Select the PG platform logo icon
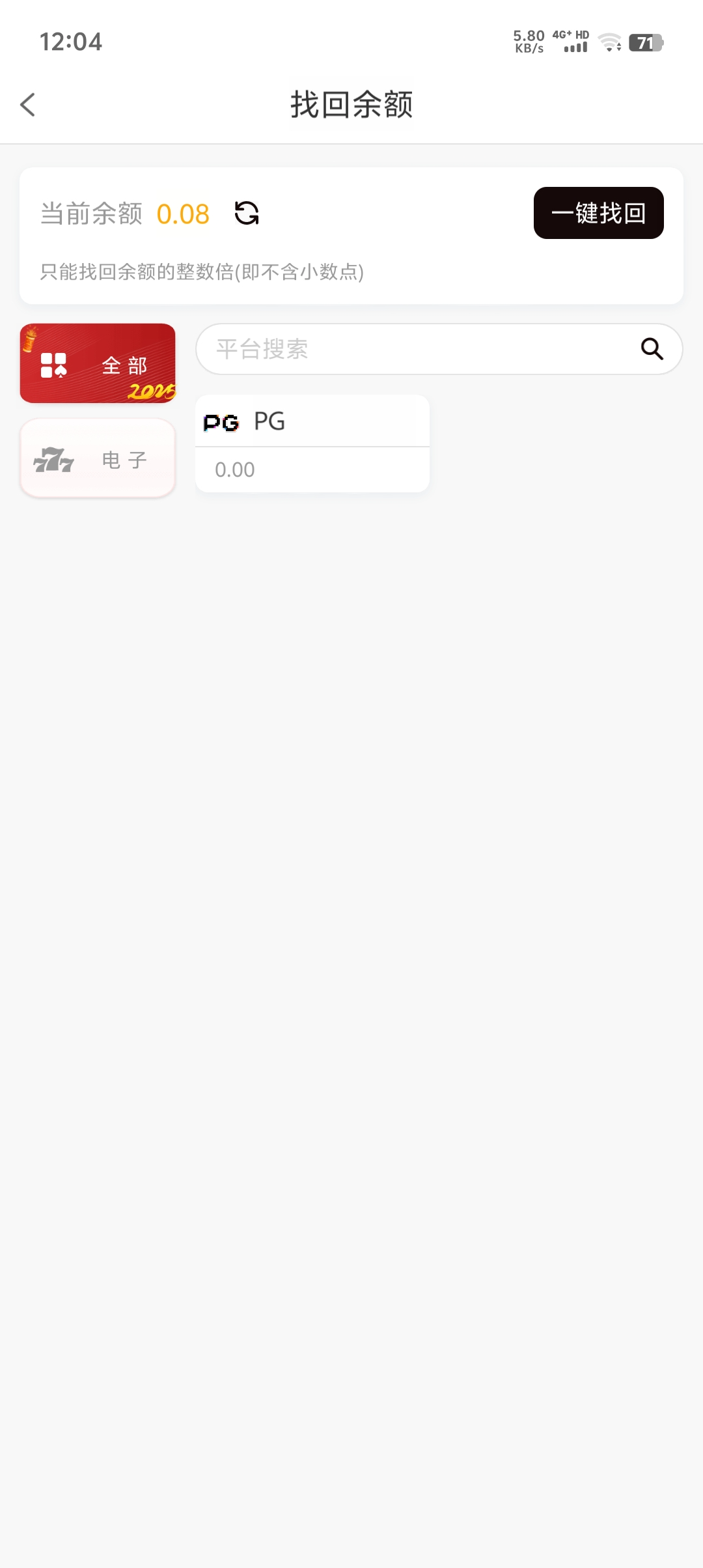Viewport: 703px width, 1568px height. pos(220,421)
